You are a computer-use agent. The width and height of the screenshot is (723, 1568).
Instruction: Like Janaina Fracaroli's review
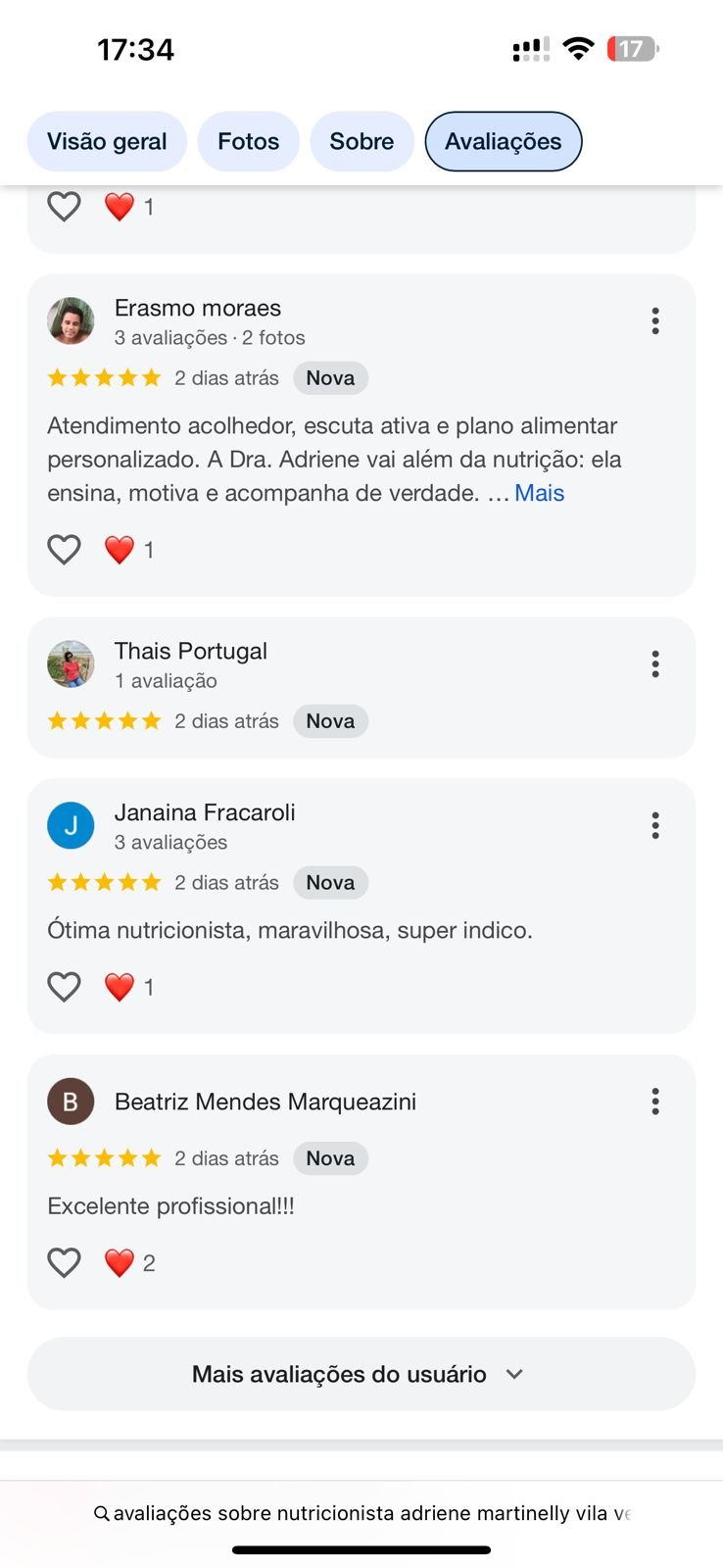65,987
